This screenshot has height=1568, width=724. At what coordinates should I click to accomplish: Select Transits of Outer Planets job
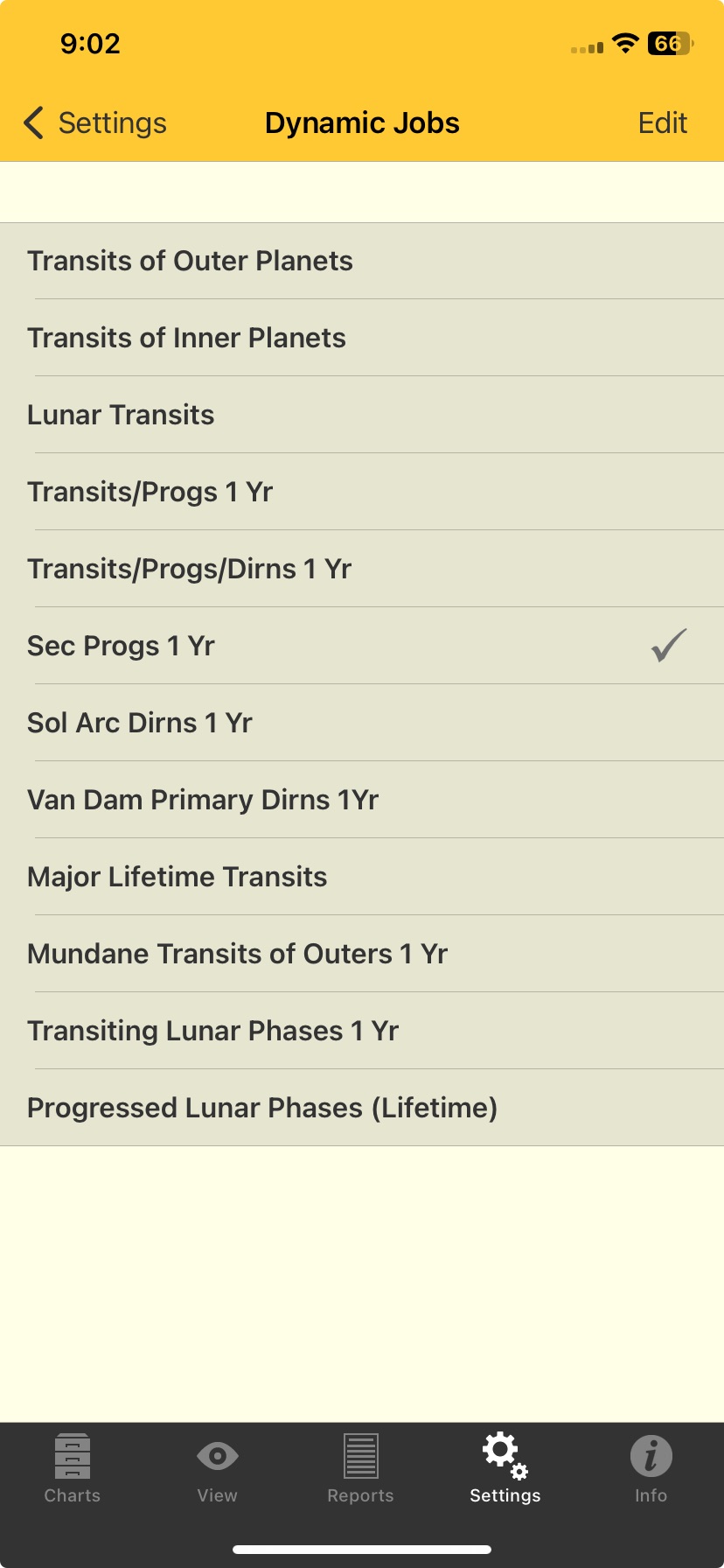[x=190, y=260]
